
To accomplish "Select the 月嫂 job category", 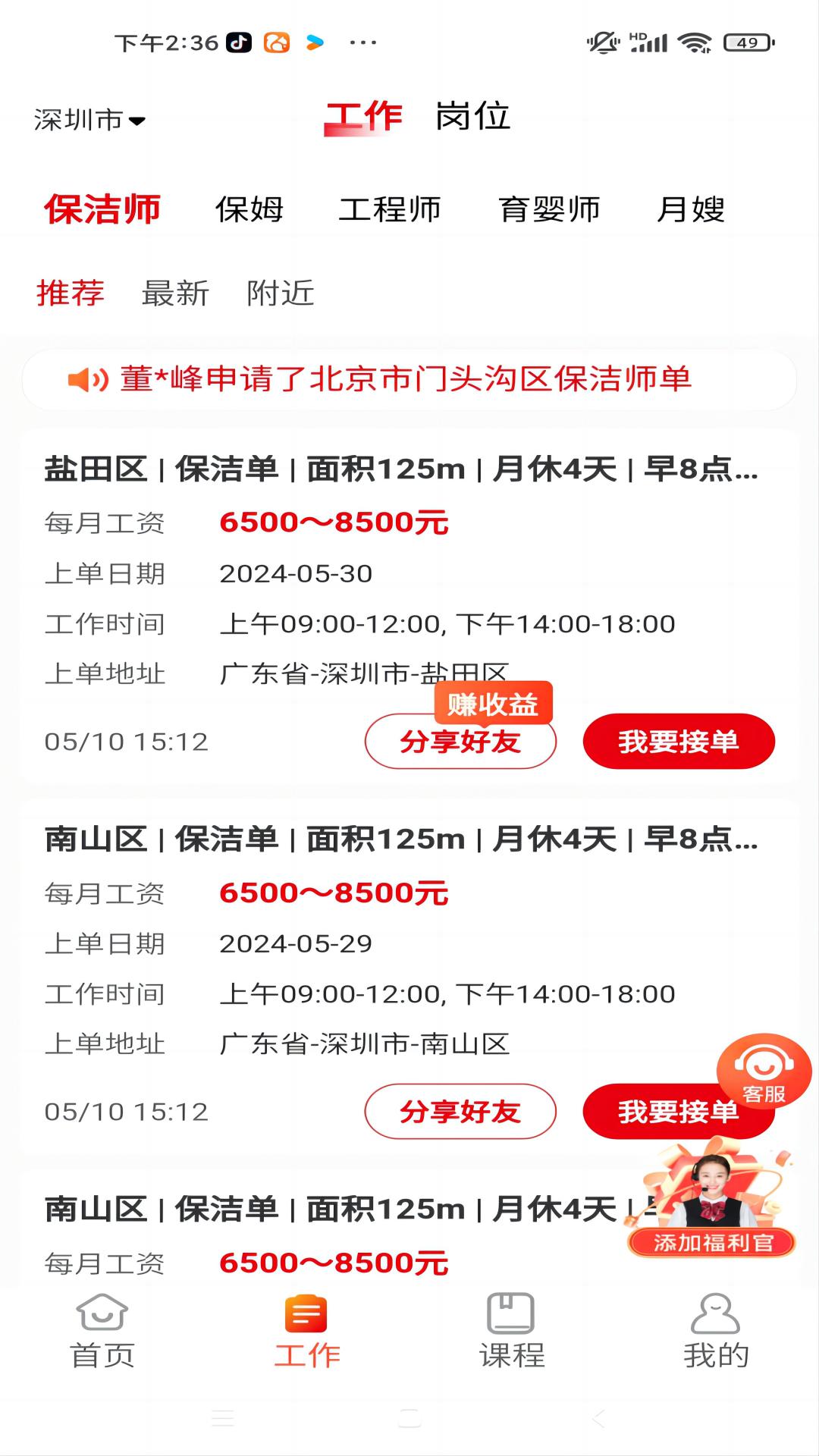I will tap(691, 210).
